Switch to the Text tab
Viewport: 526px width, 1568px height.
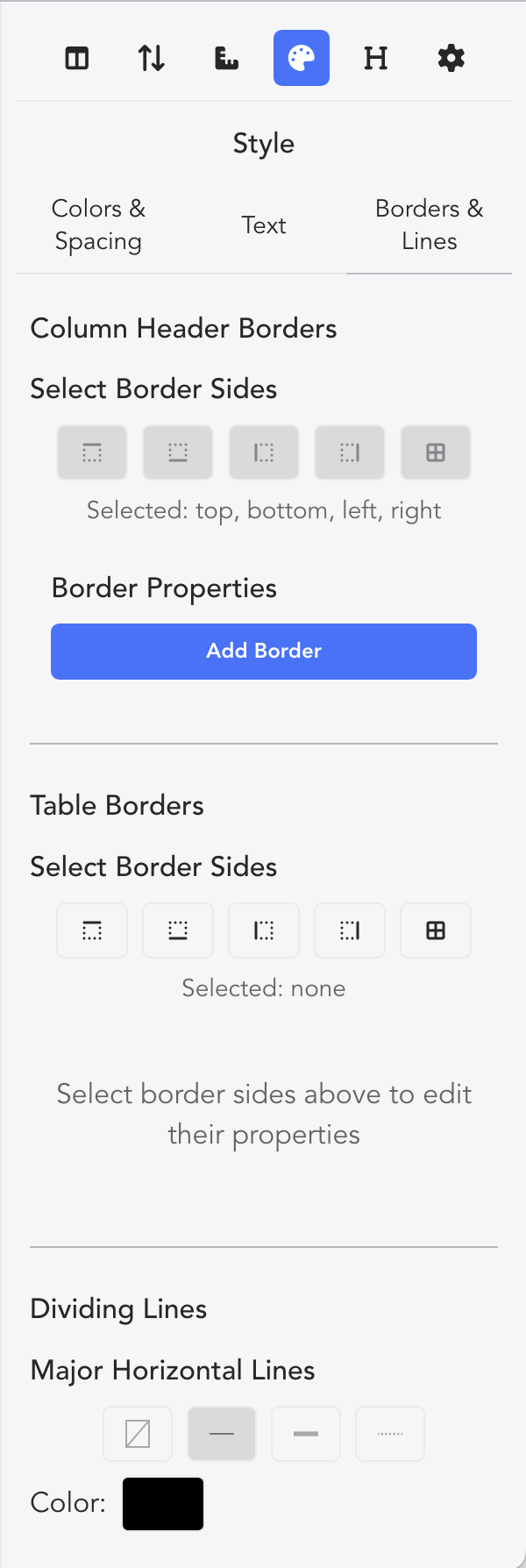(x=264, y=225)
